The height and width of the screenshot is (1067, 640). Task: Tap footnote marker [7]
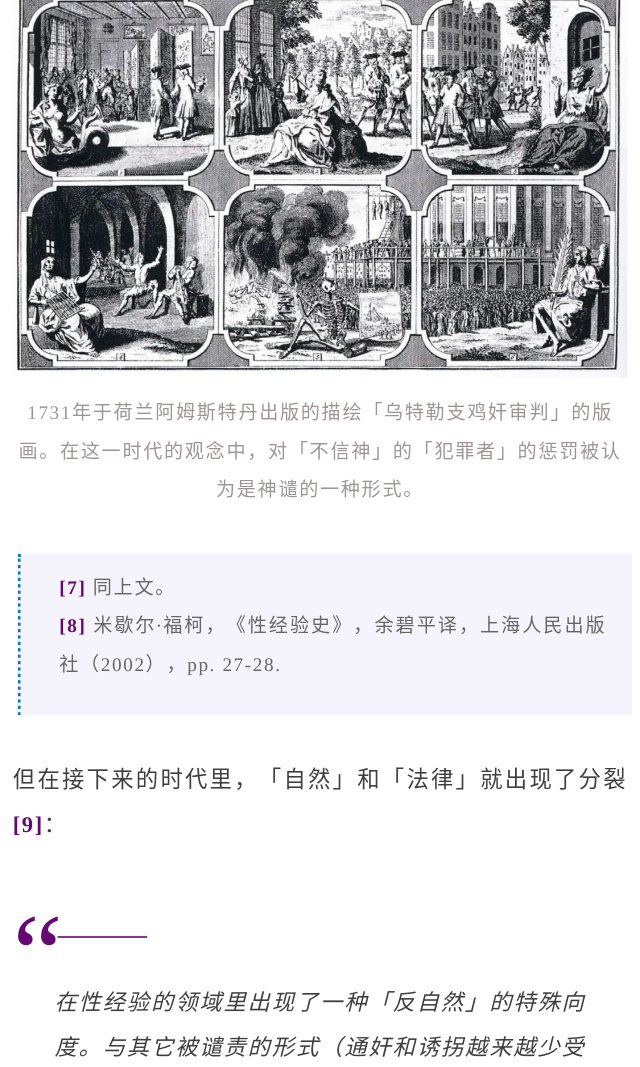point(72,588)
